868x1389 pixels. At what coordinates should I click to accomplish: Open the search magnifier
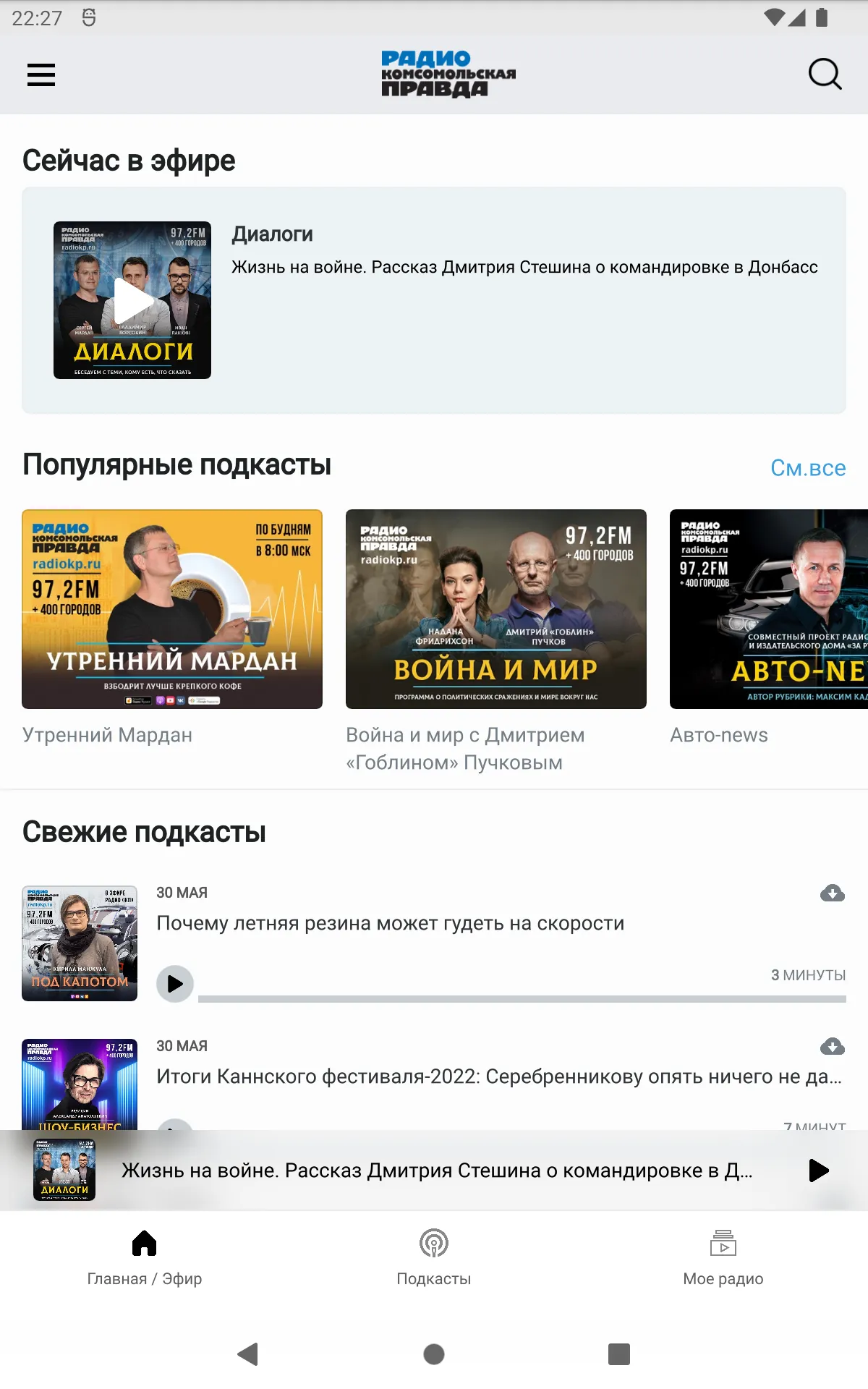click(825, 74)
